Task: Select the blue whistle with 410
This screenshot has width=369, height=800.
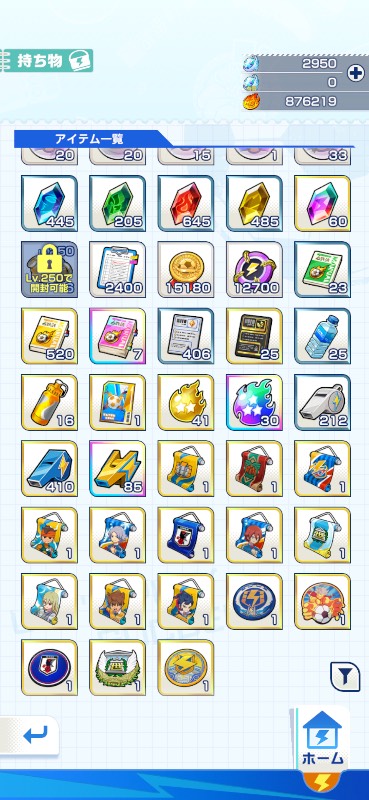Action: point(50,469)
